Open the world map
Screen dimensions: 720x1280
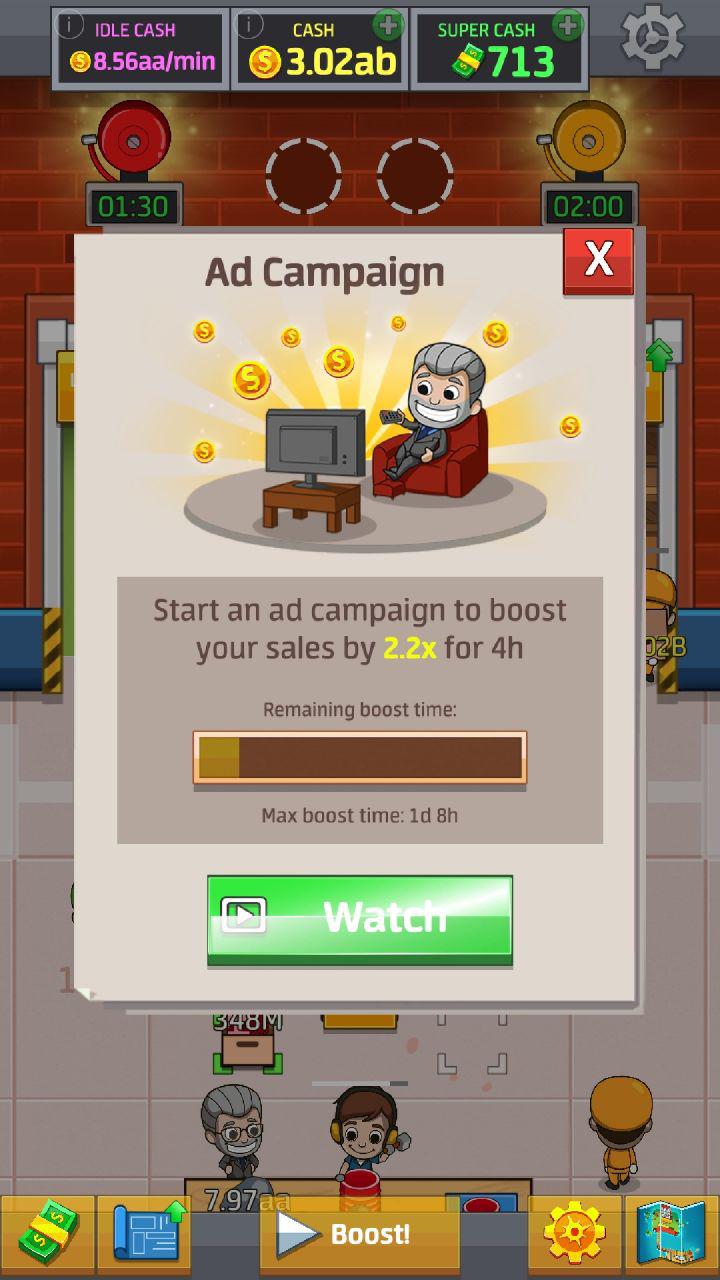click(x=672, y=1234)
